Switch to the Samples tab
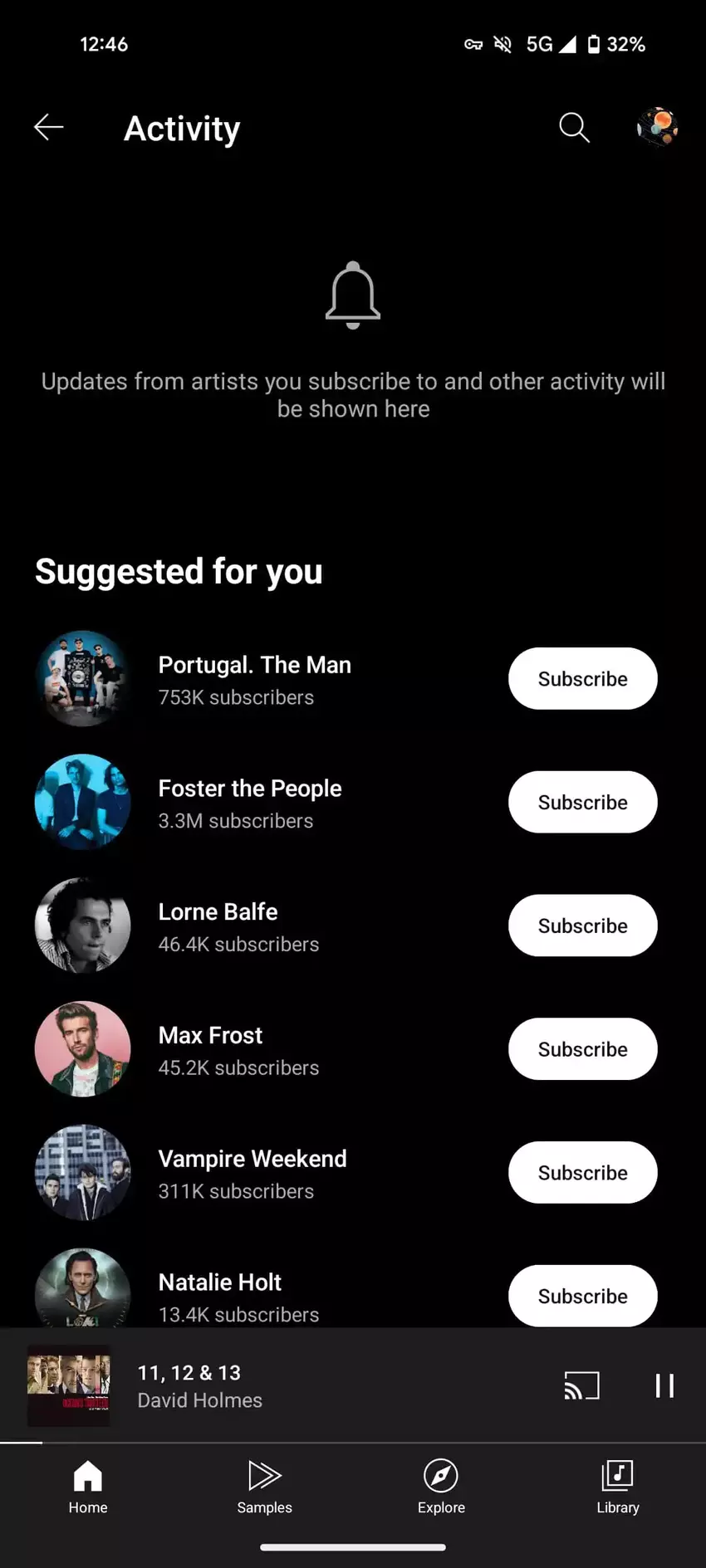The height and width of the screenshot is (1568, 706). (264, 1486)
